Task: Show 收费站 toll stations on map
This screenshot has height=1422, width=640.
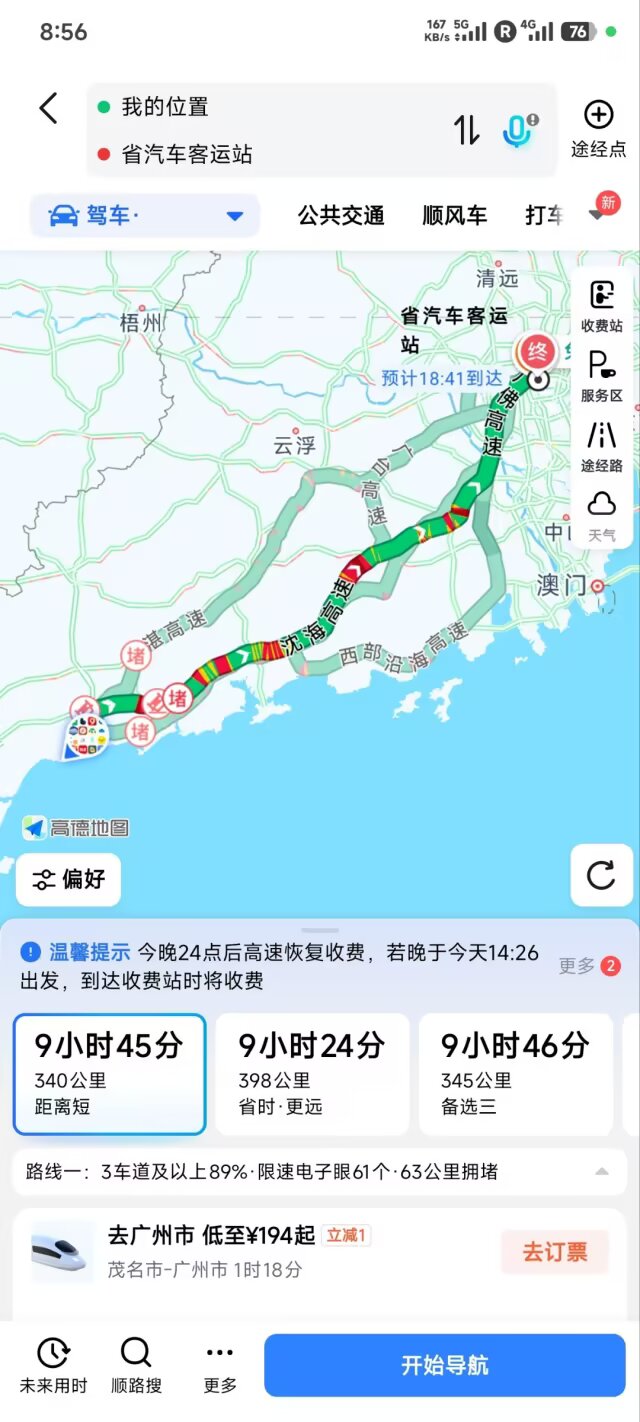Action: coord(602,305)
